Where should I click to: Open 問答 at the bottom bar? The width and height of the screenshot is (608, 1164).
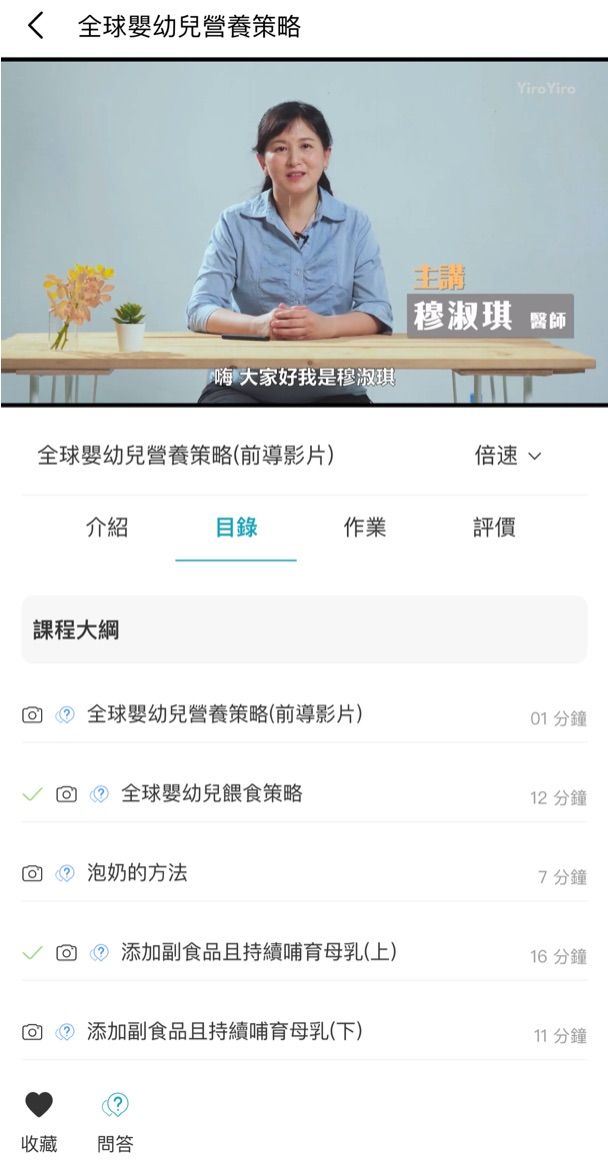(x=115, y=1122)
